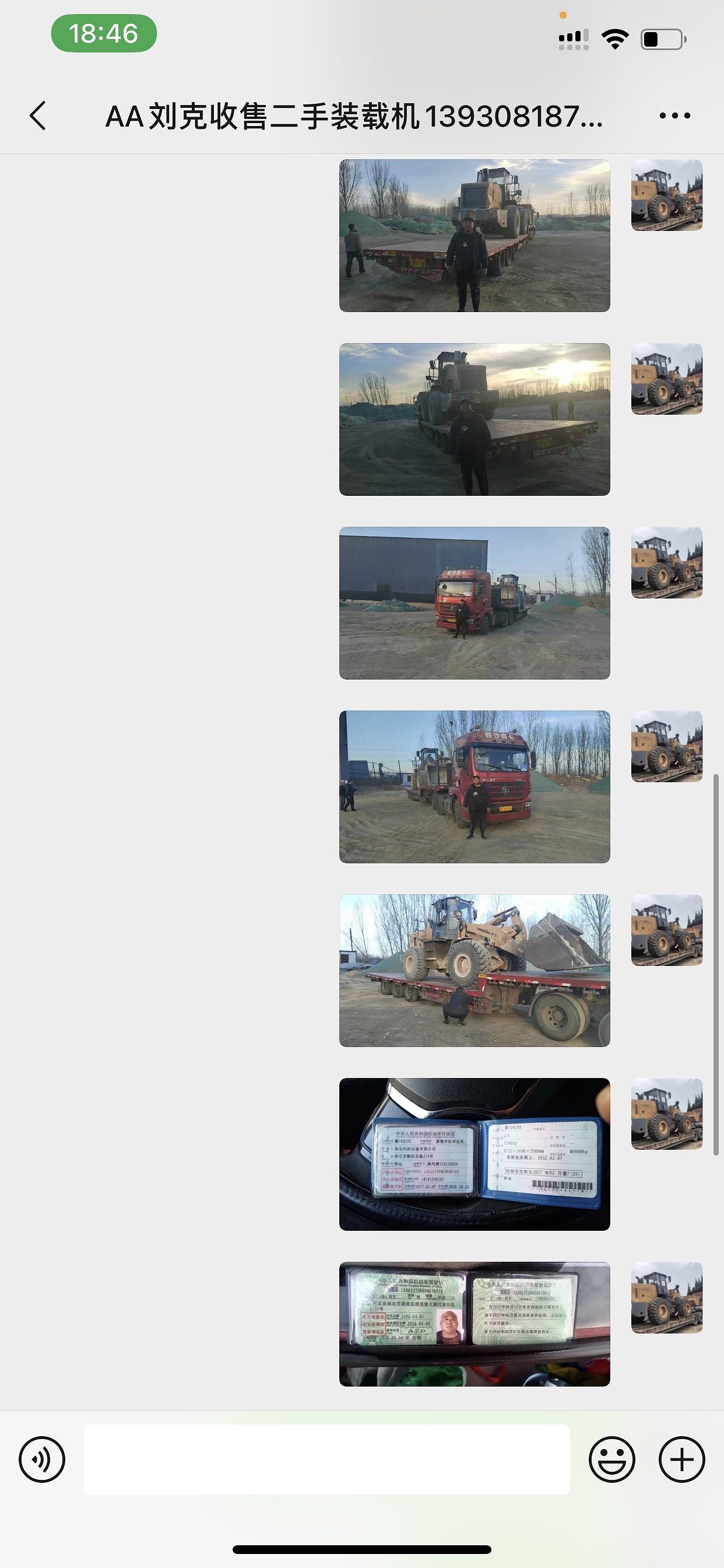
Task: Open the sunset photo with loader on trailer
Action: [475, 419]
